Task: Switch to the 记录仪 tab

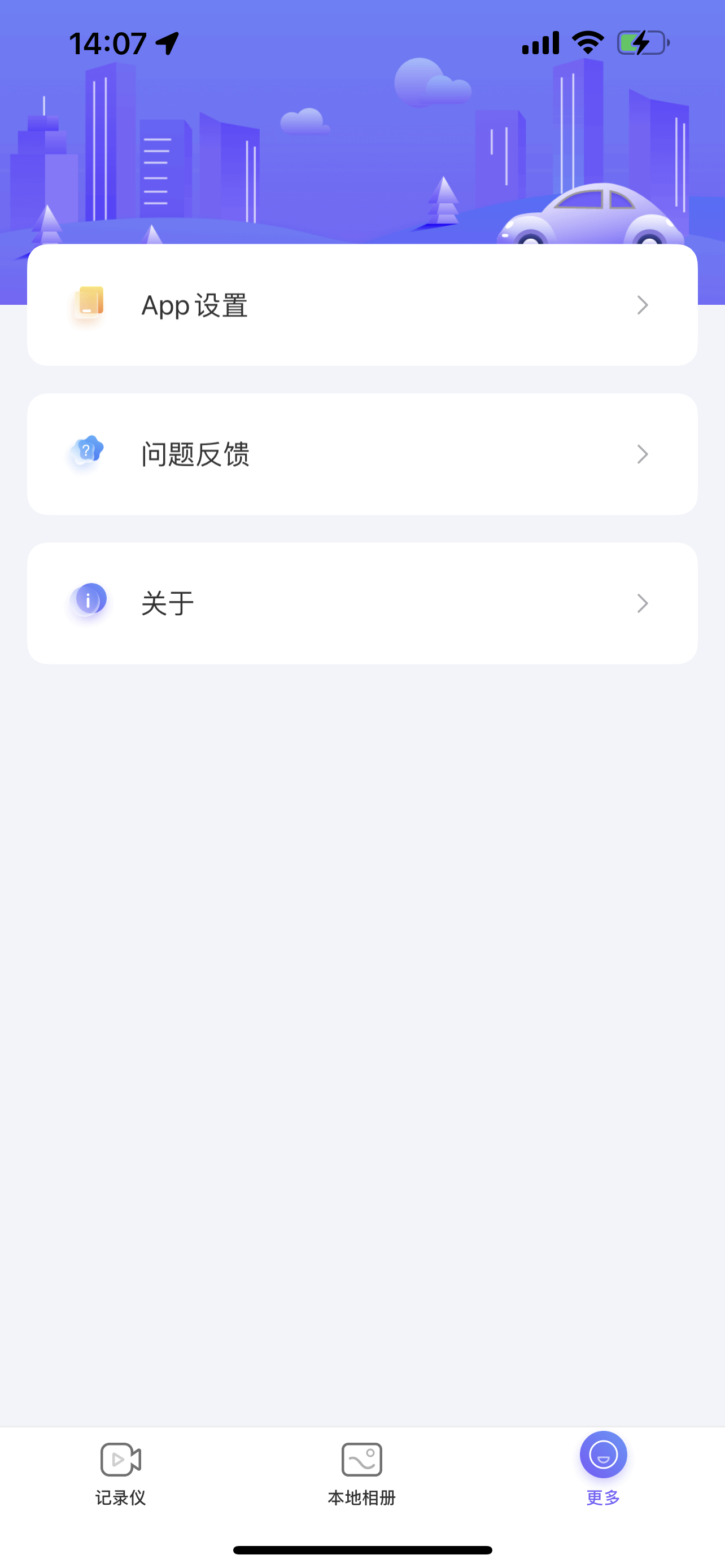Action: [120, 1473]
